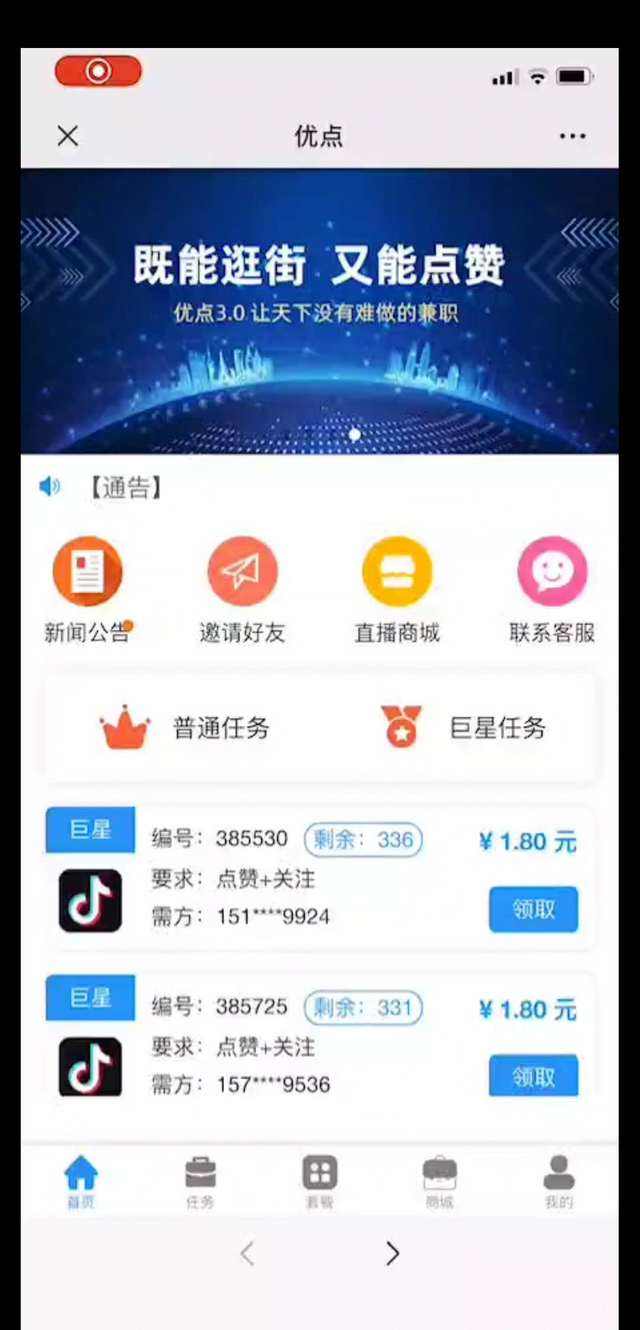Open the three-dot overflow menu

572,136
